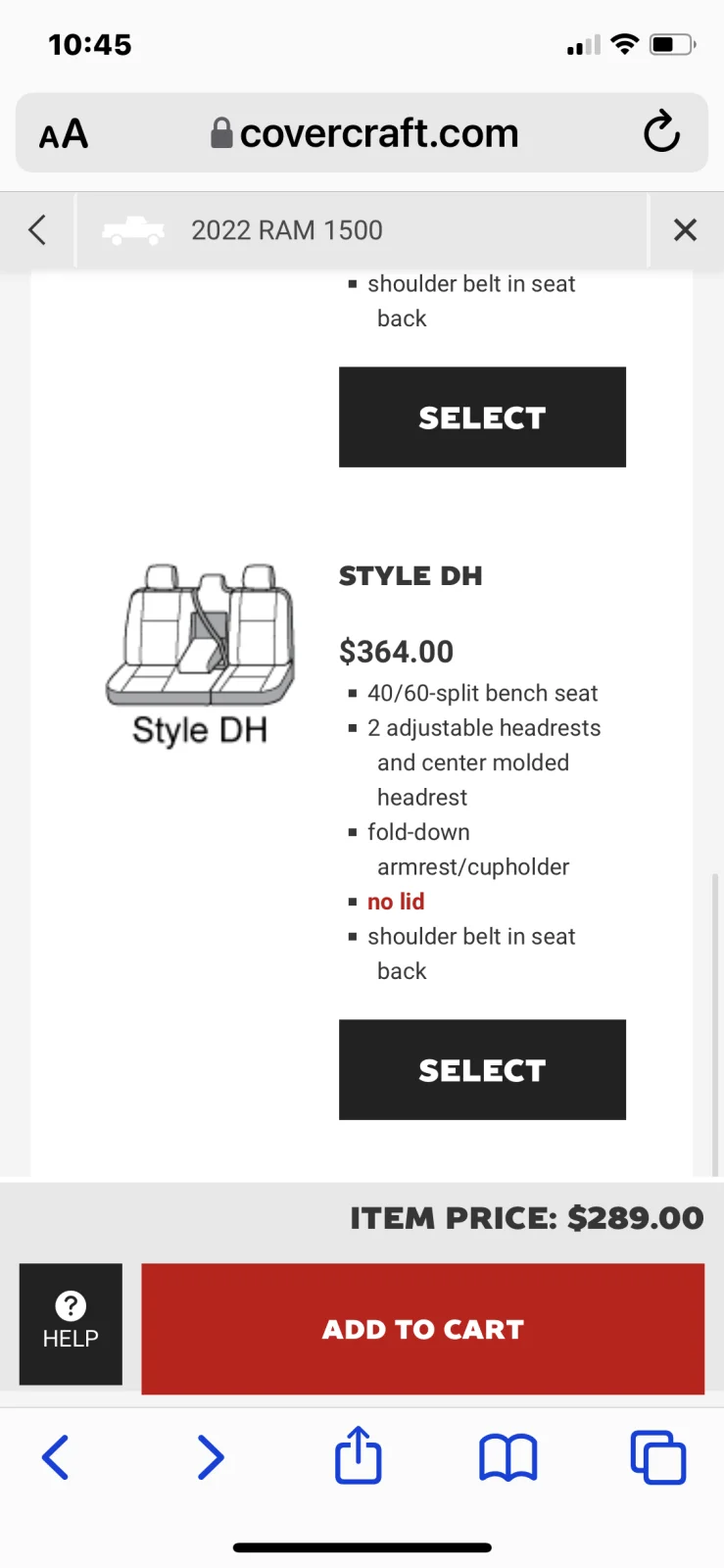Share this page from Safari toolbar
The width and height of the screenshot is (724, 1568).
(359, 1456)
